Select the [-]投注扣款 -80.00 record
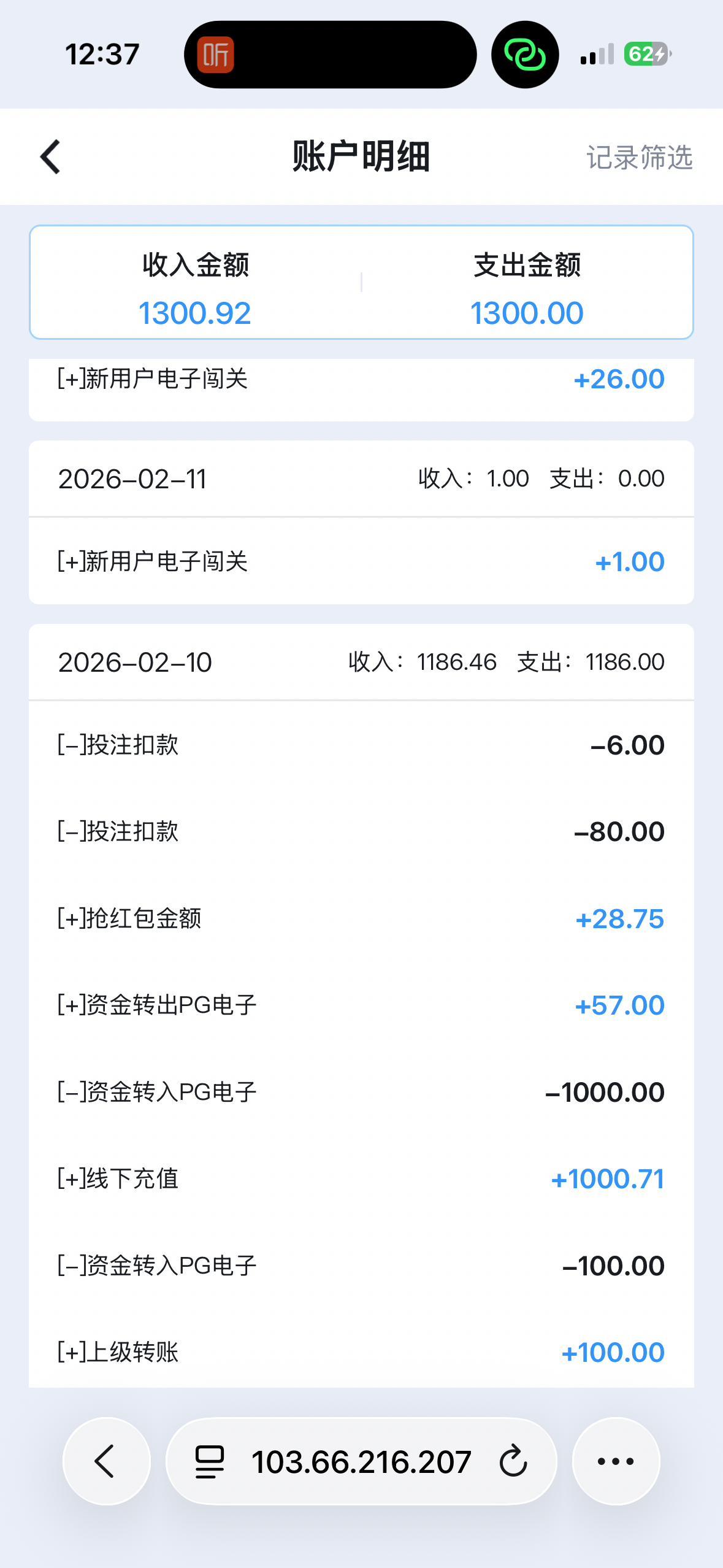This screenshot has width=723, height=1568. point(361,831)
